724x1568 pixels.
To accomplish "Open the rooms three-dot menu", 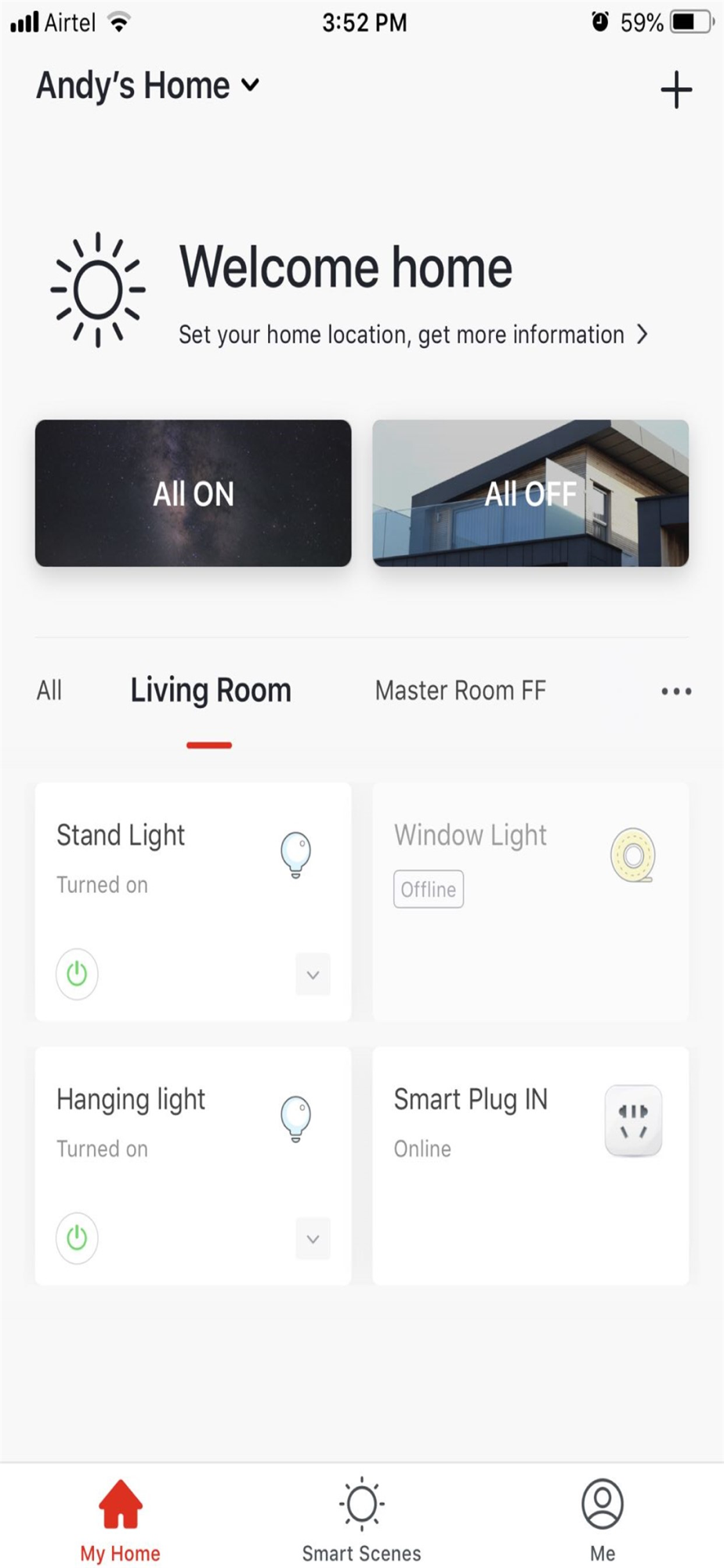I will tap(675, 691).
